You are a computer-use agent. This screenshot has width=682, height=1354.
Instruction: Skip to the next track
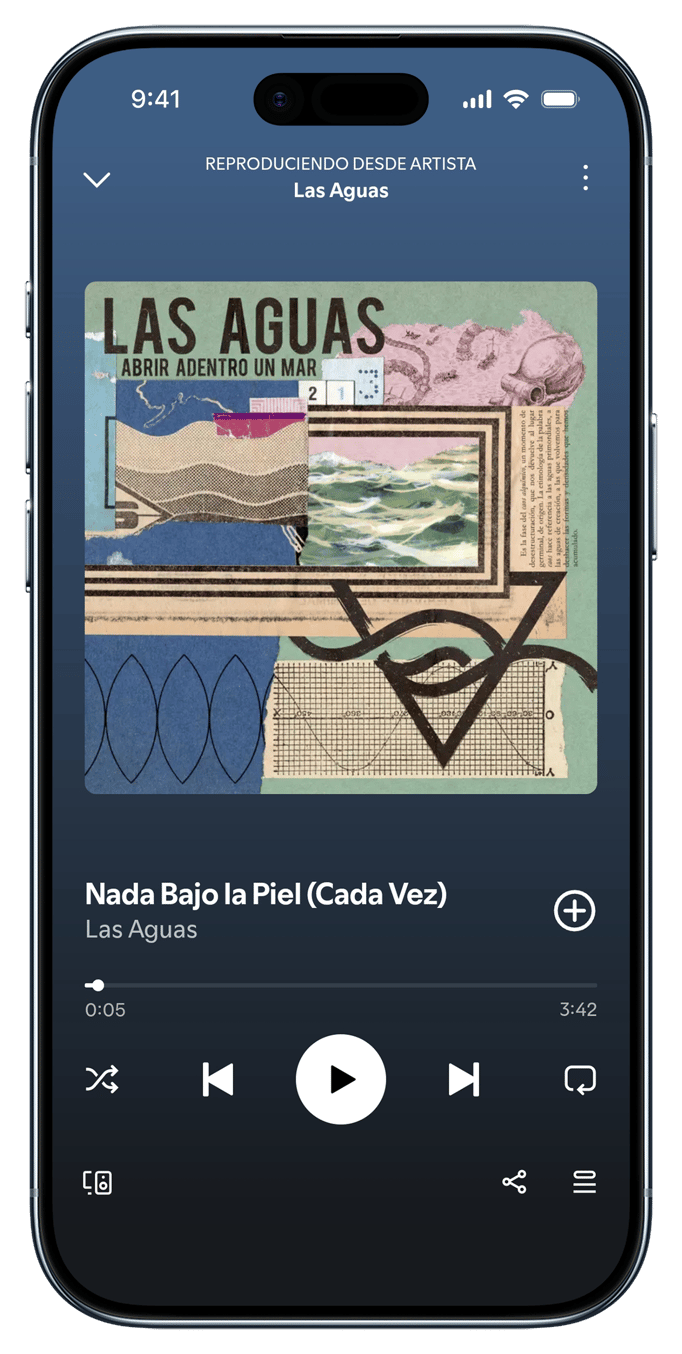click(463, 1079)
